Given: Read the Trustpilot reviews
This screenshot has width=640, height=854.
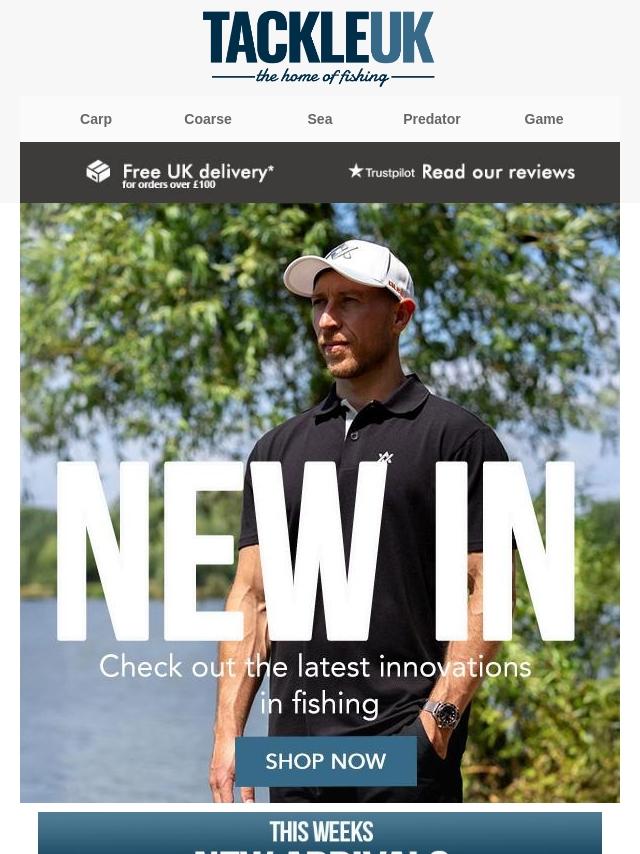Looking at the screenshot, I should pos(462,172).
